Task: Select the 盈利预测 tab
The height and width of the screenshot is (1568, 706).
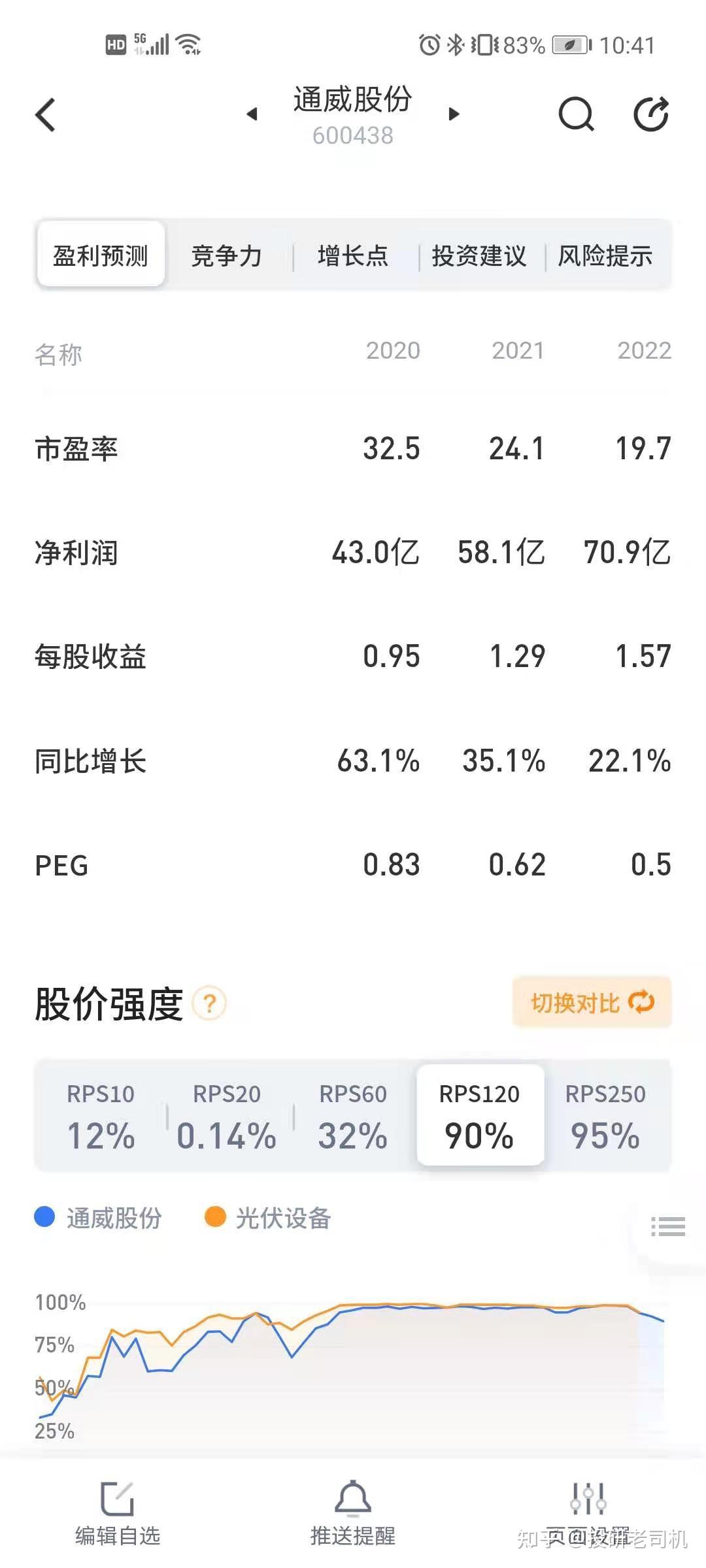Action: point(101,255)
